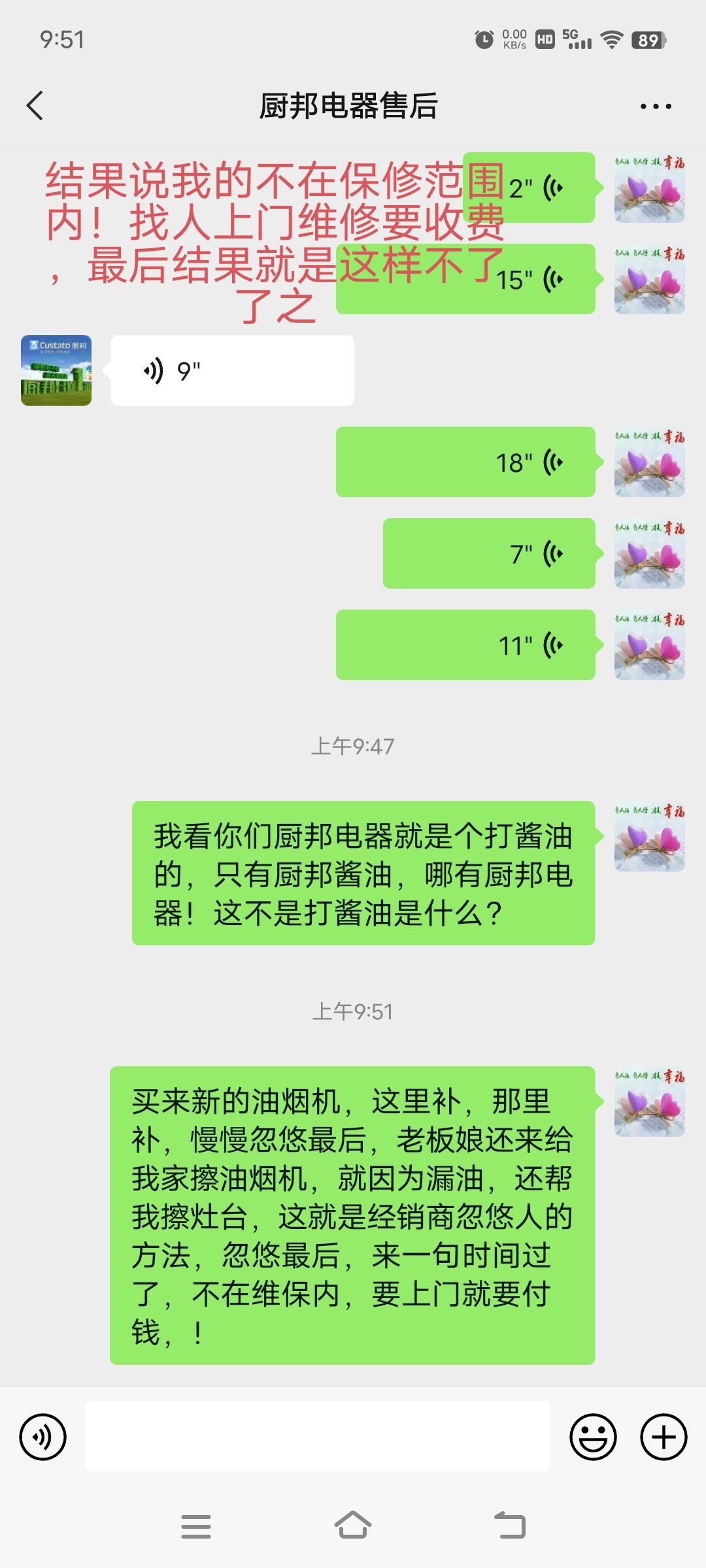
Task: Open recent apps from navigation bar
Action: point(196,1526)
